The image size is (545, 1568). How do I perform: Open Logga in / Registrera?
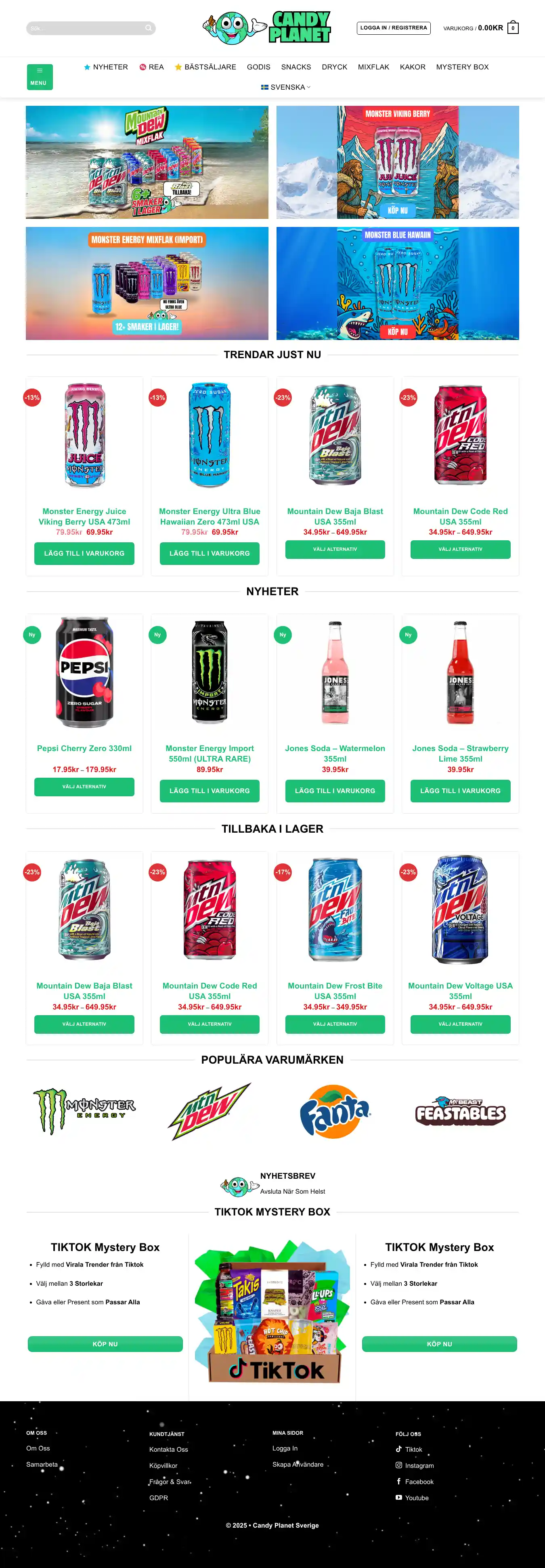(393, 28)
